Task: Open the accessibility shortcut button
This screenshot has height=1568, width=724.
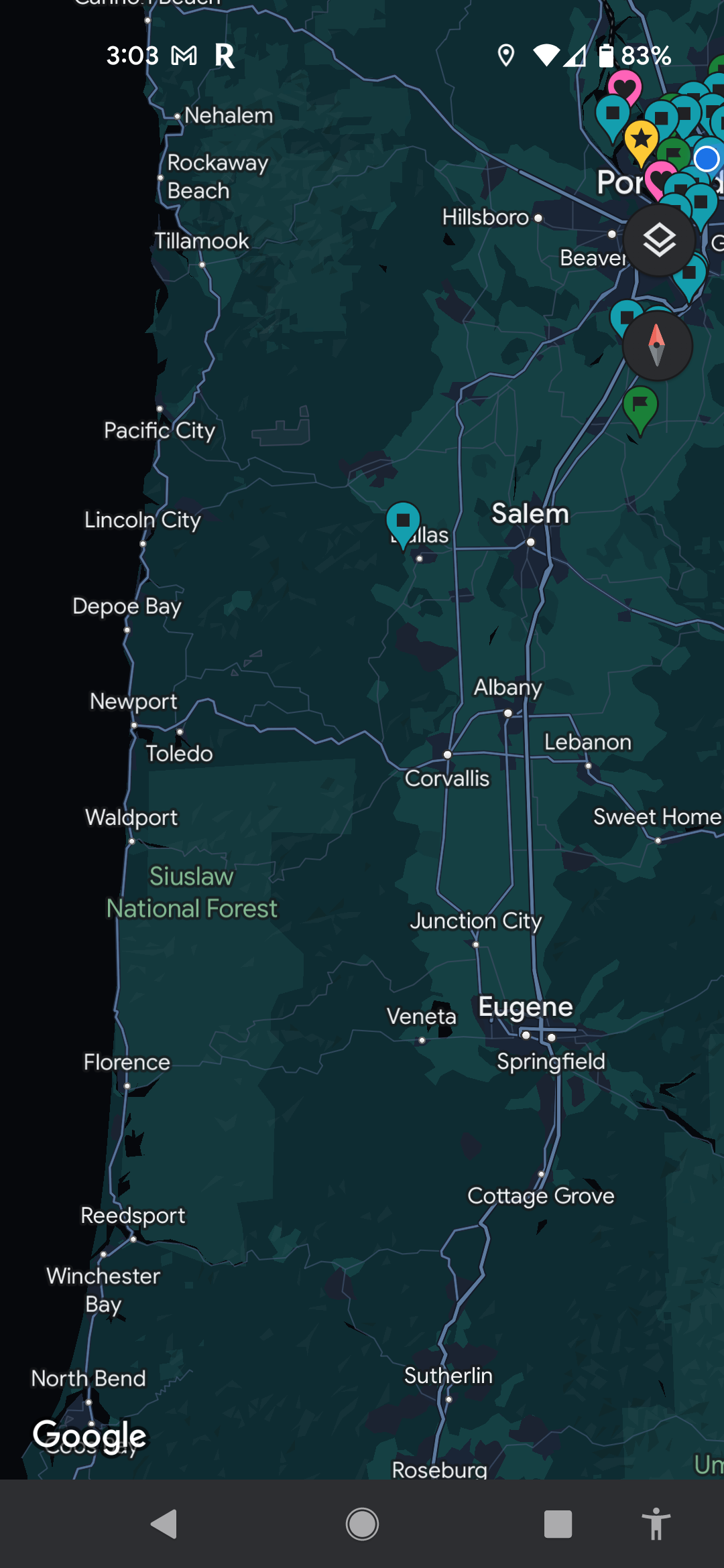Action: pos(656,1524)
